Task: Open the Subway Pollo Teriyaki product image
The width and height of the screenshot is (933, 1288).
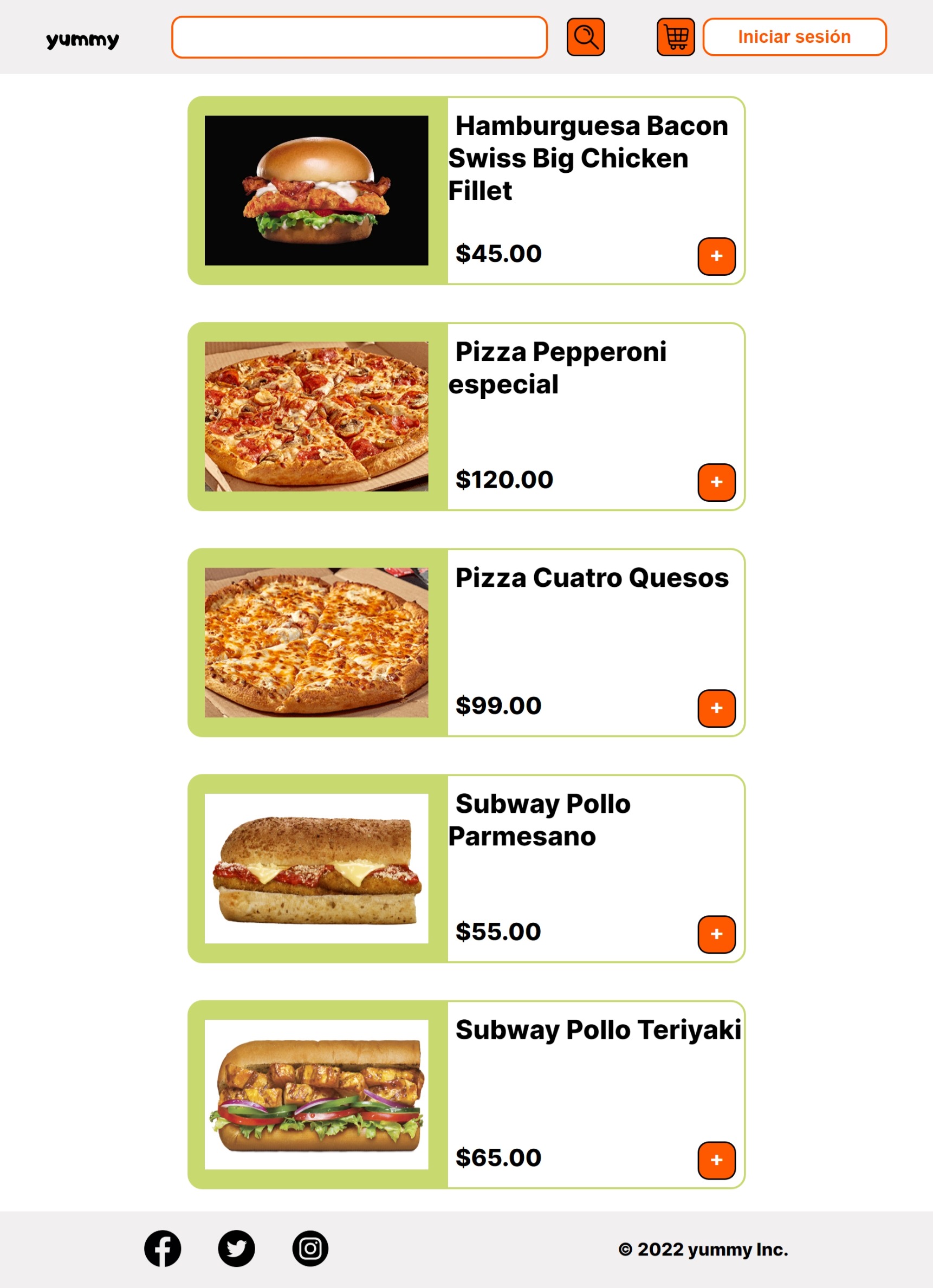Action: (x=316, y=1095)
